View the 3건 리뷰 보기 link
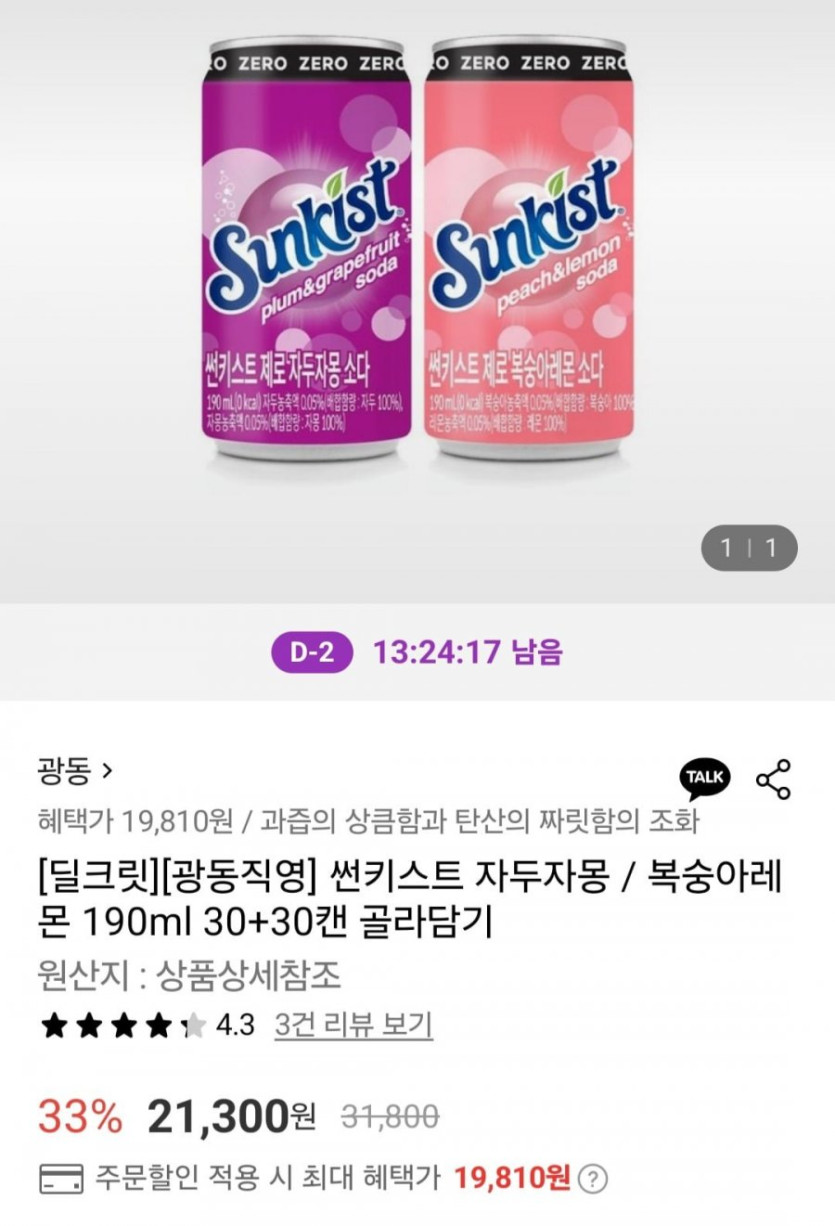 click(353, 1025)
